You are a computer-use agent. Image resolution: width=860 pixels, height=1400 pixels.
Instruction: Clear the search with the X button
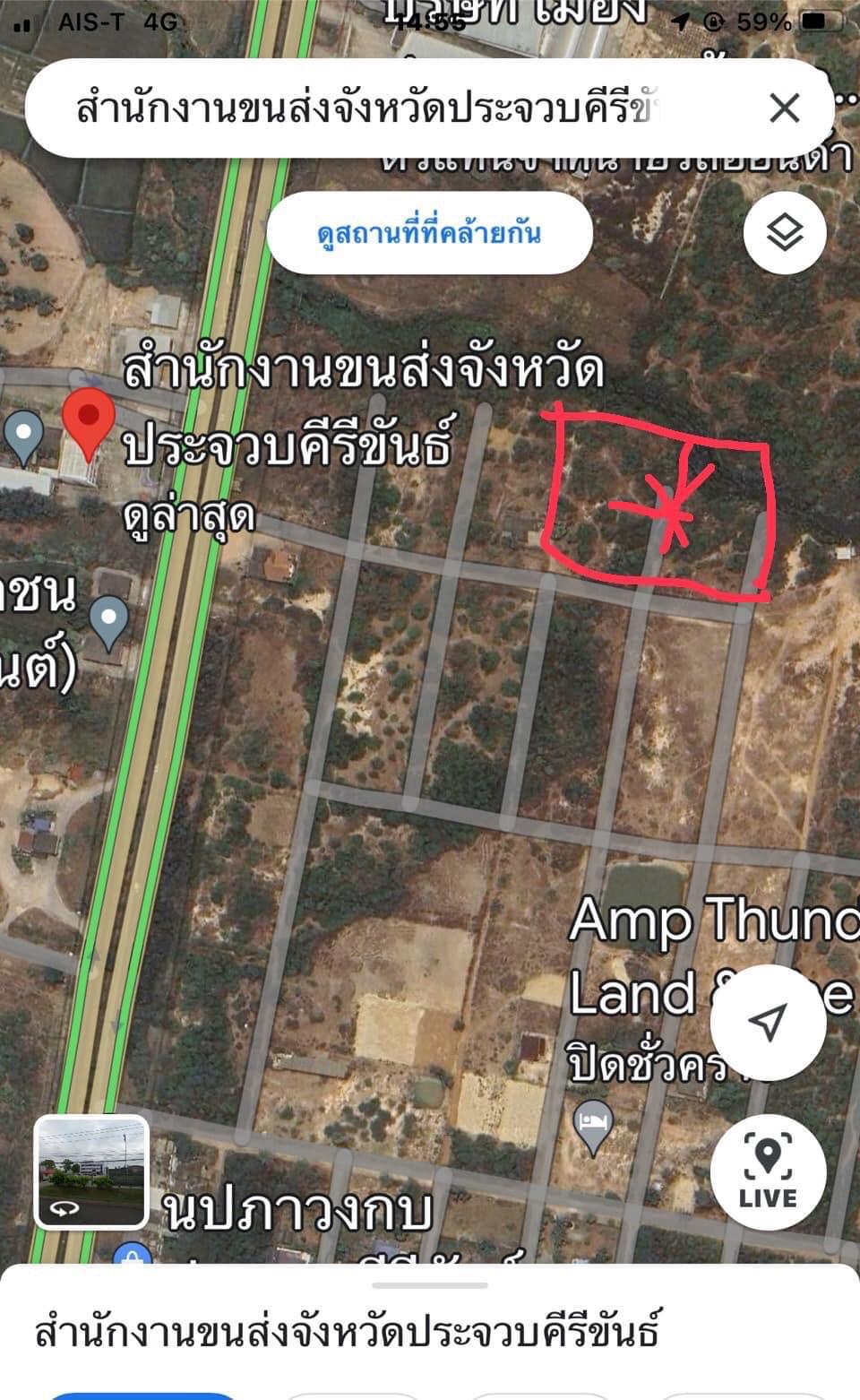(785, 108)
